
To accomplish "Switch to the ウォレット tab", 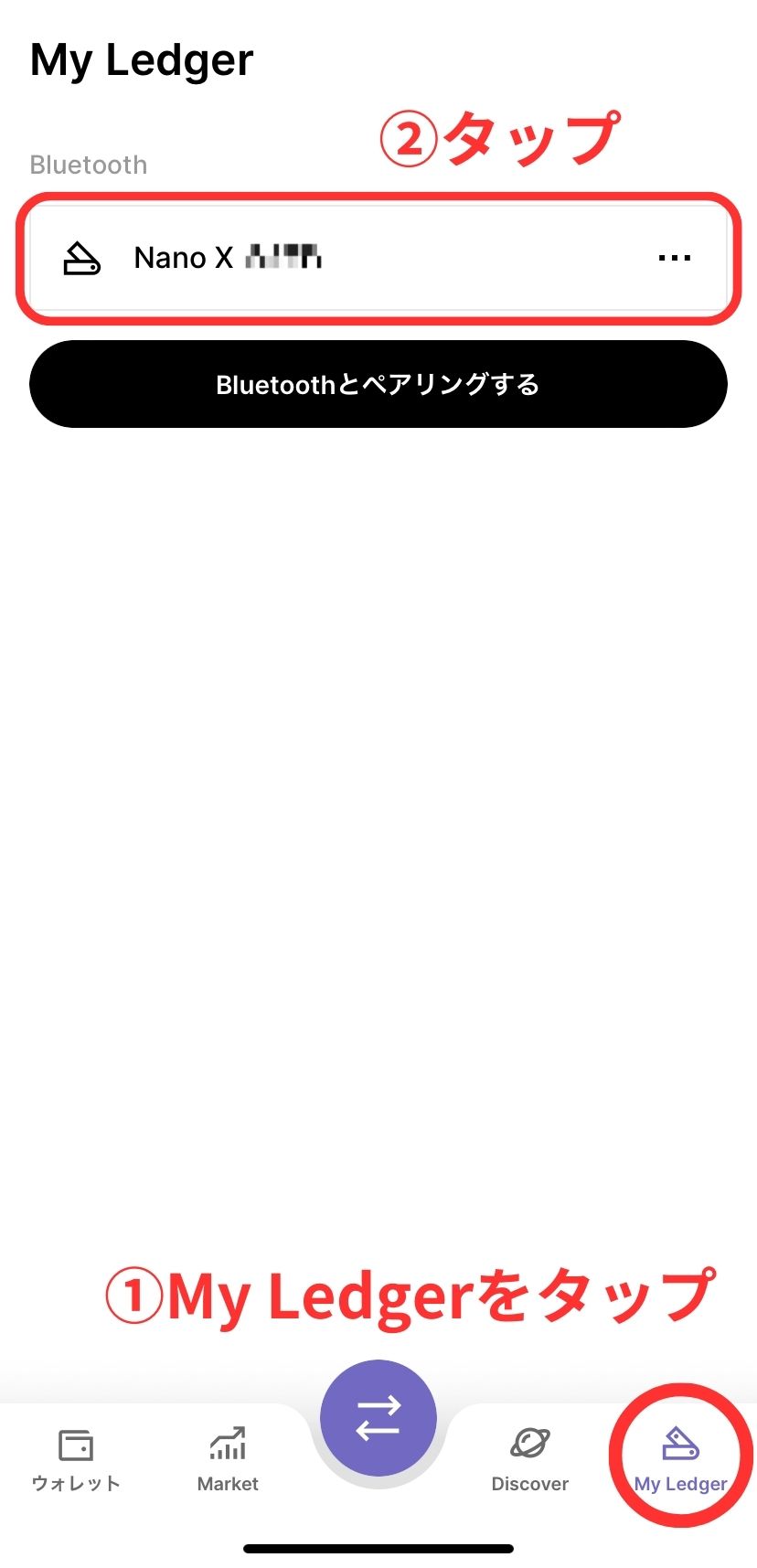I will tap(76, 1460).
